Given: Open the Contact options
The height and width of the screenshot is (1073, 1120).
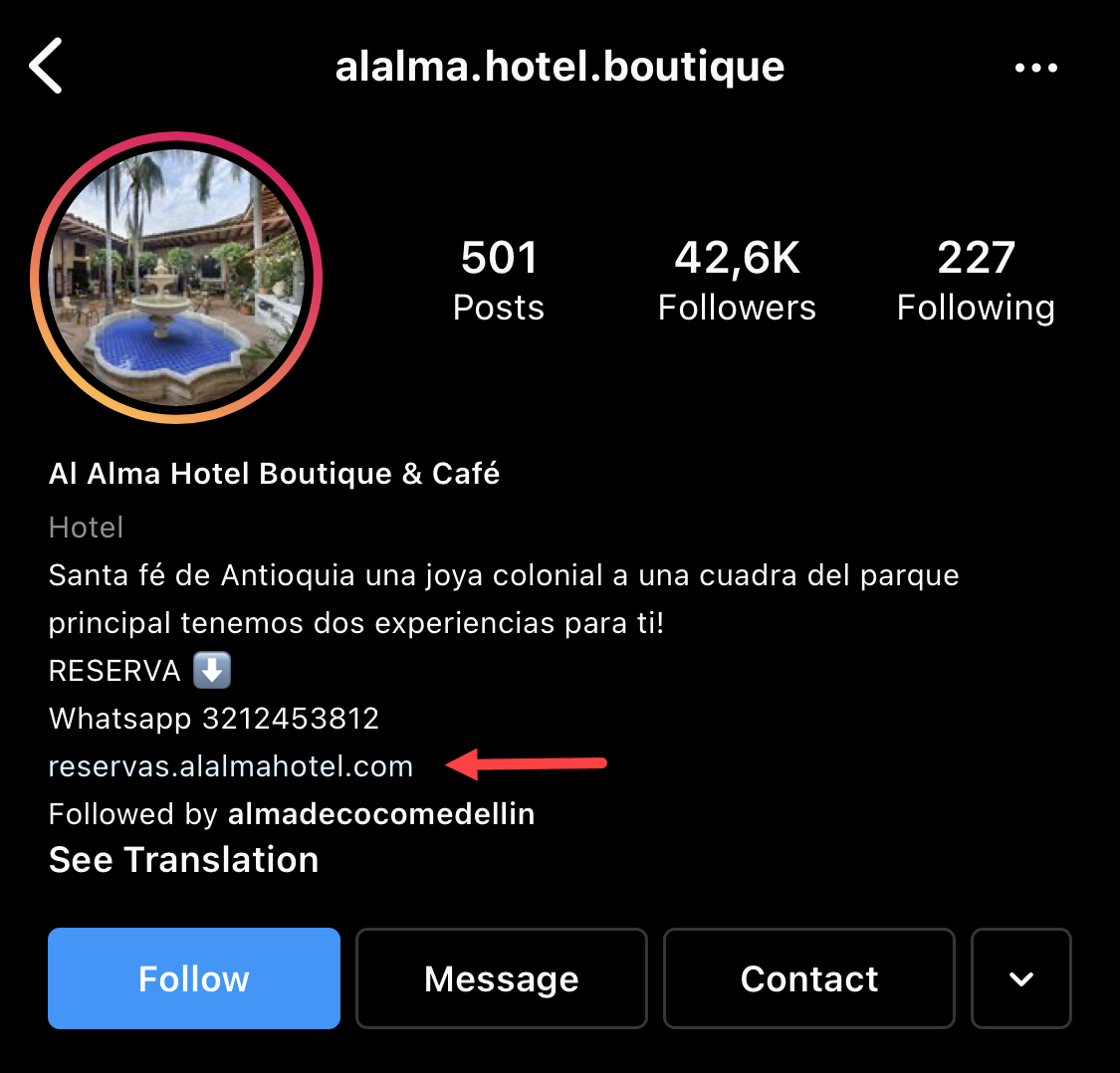Looking at the screenshot, I should tap(809, 978).
